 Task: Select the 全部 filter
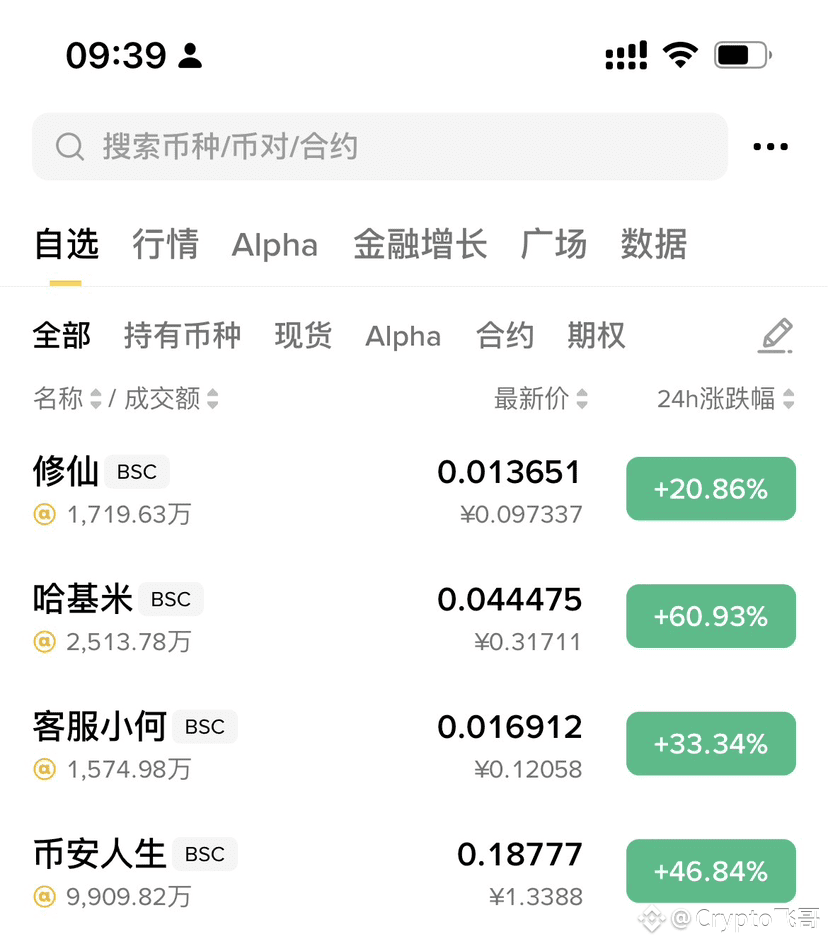[62, 336]
